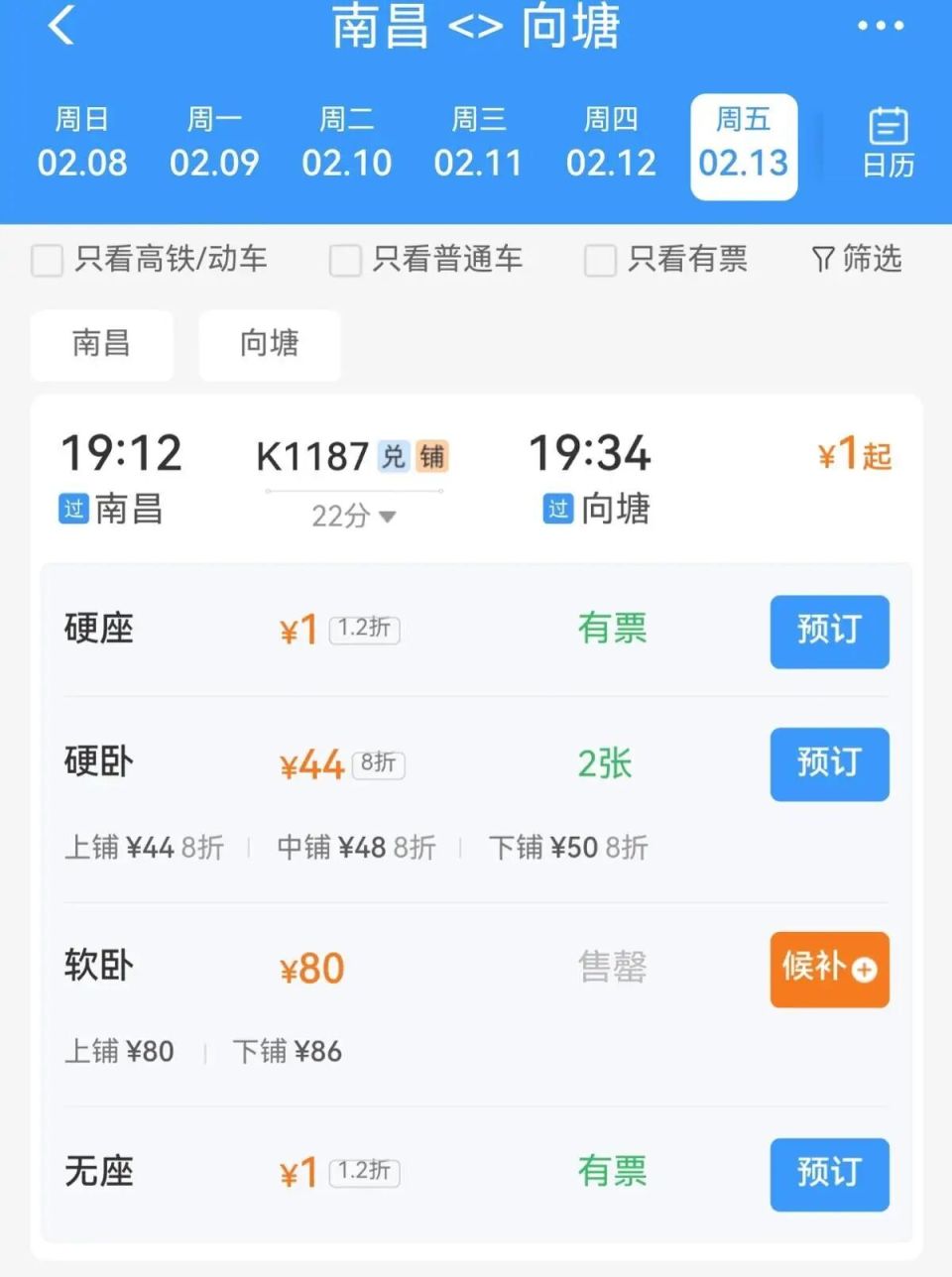Select the 南昌 station chip

(x=102, y=345)
